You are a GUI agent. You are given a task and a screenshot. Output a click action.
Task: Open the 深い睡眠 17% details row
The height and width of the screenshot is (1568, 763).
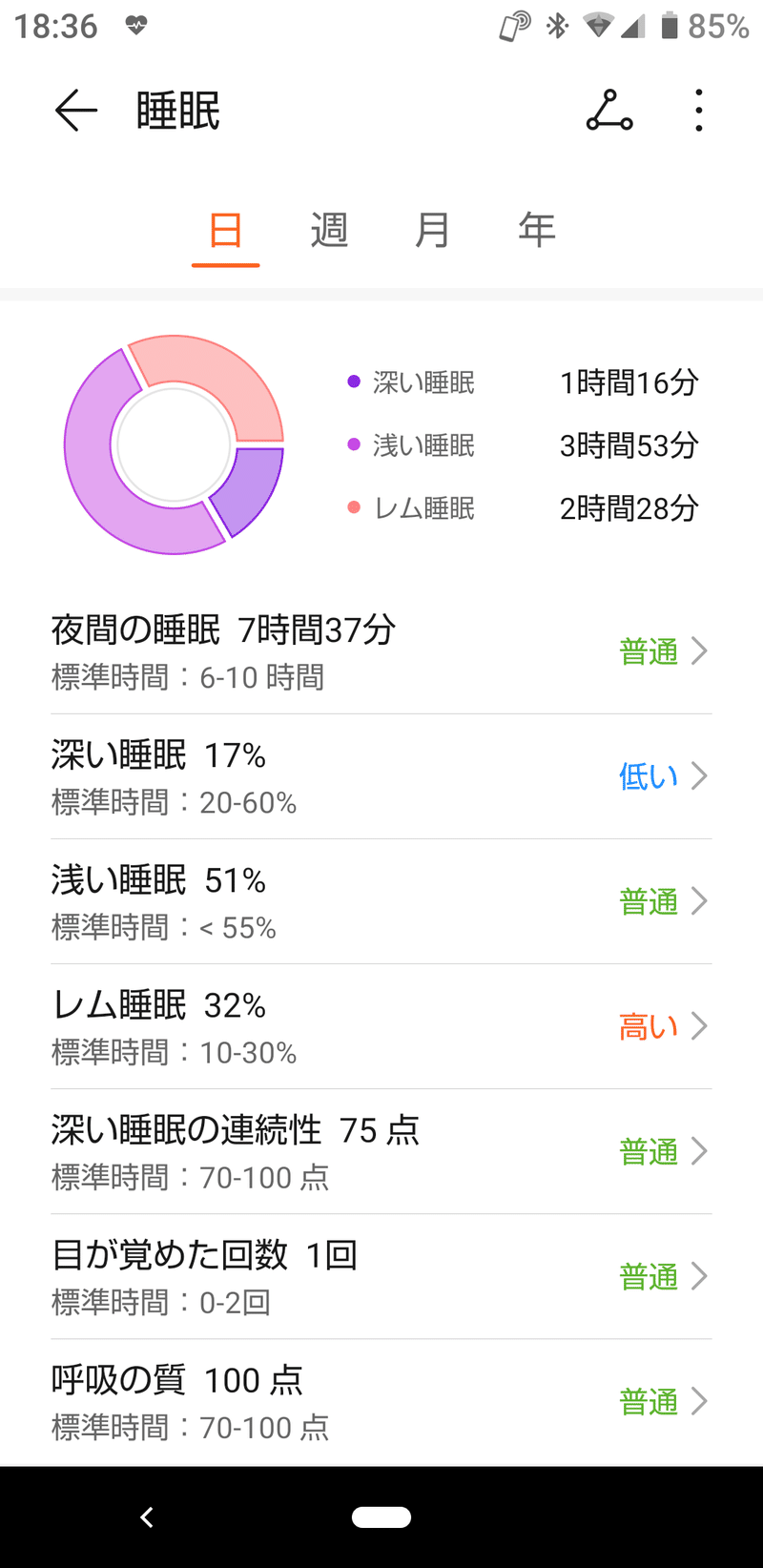pos(381,776)
